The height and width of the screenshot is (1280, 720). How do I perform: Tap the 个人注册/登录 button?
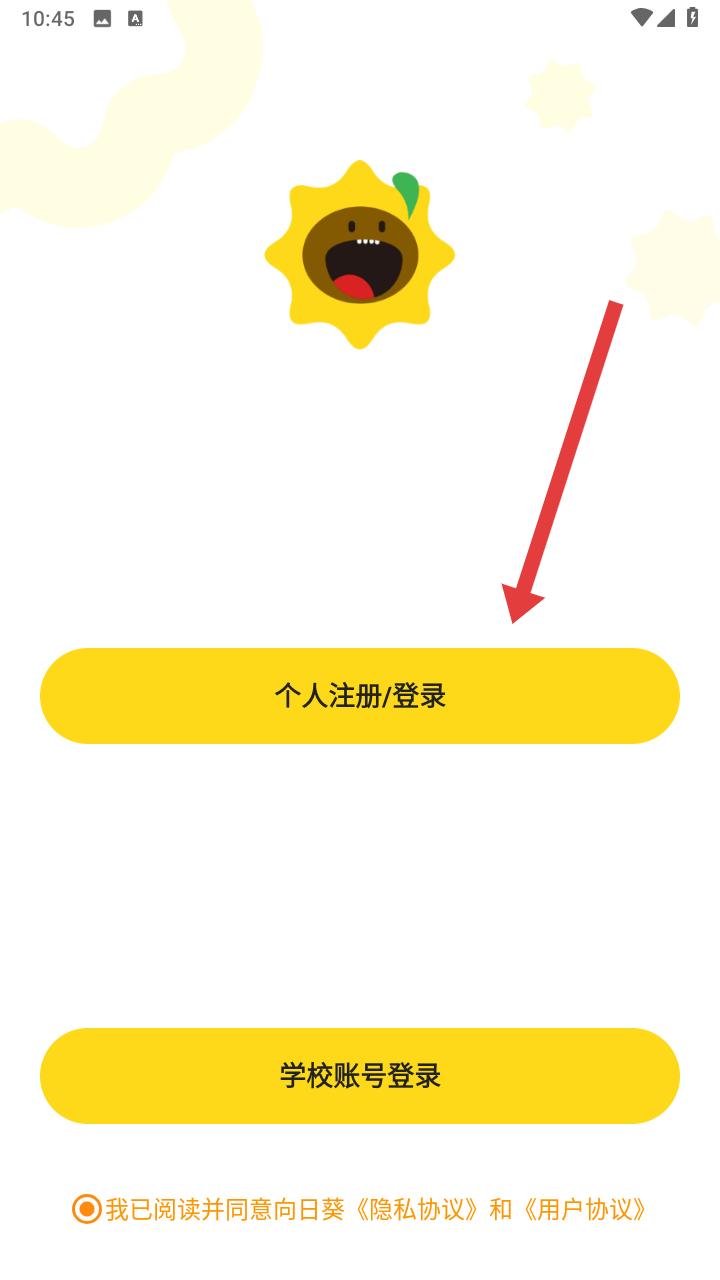(360, 696)
